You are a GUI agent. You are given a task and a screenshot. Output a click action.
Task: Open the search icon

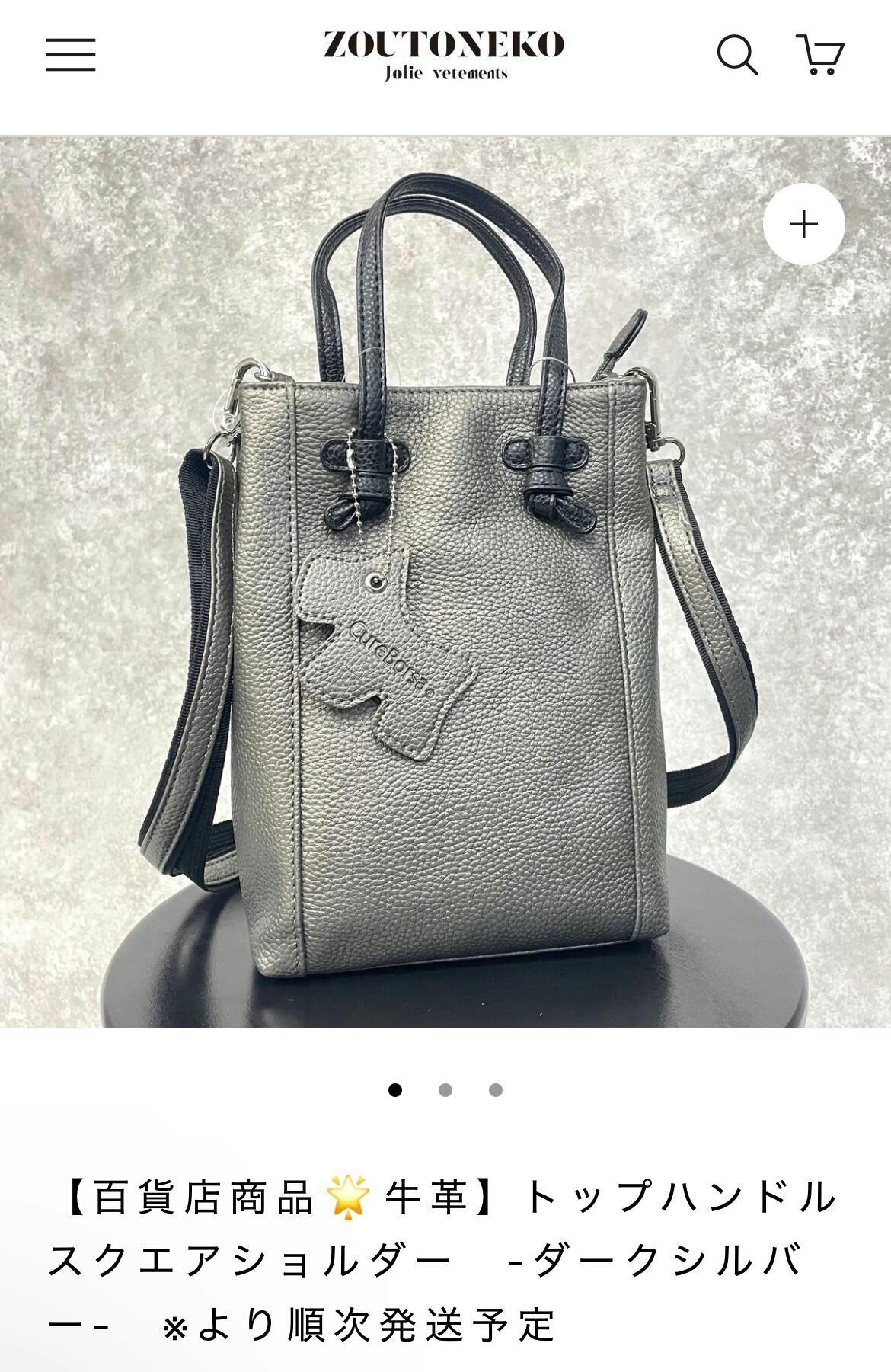click(737, 55)
